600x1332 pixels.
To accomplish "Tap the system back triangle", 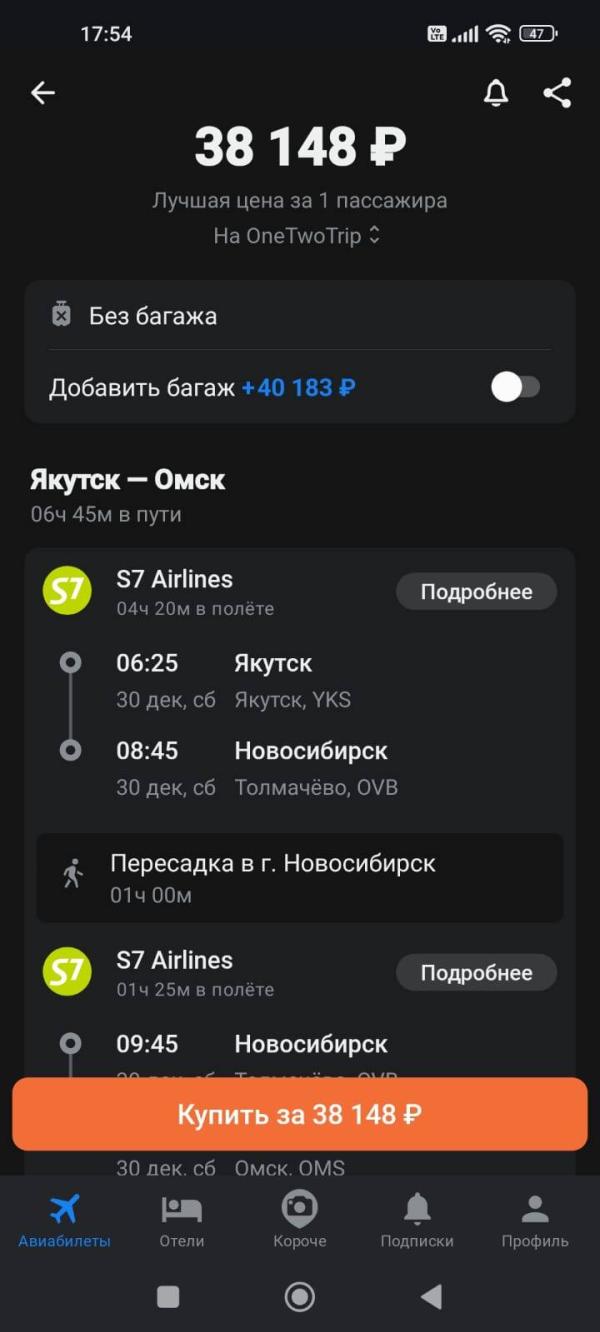I will click(431, 1297).
